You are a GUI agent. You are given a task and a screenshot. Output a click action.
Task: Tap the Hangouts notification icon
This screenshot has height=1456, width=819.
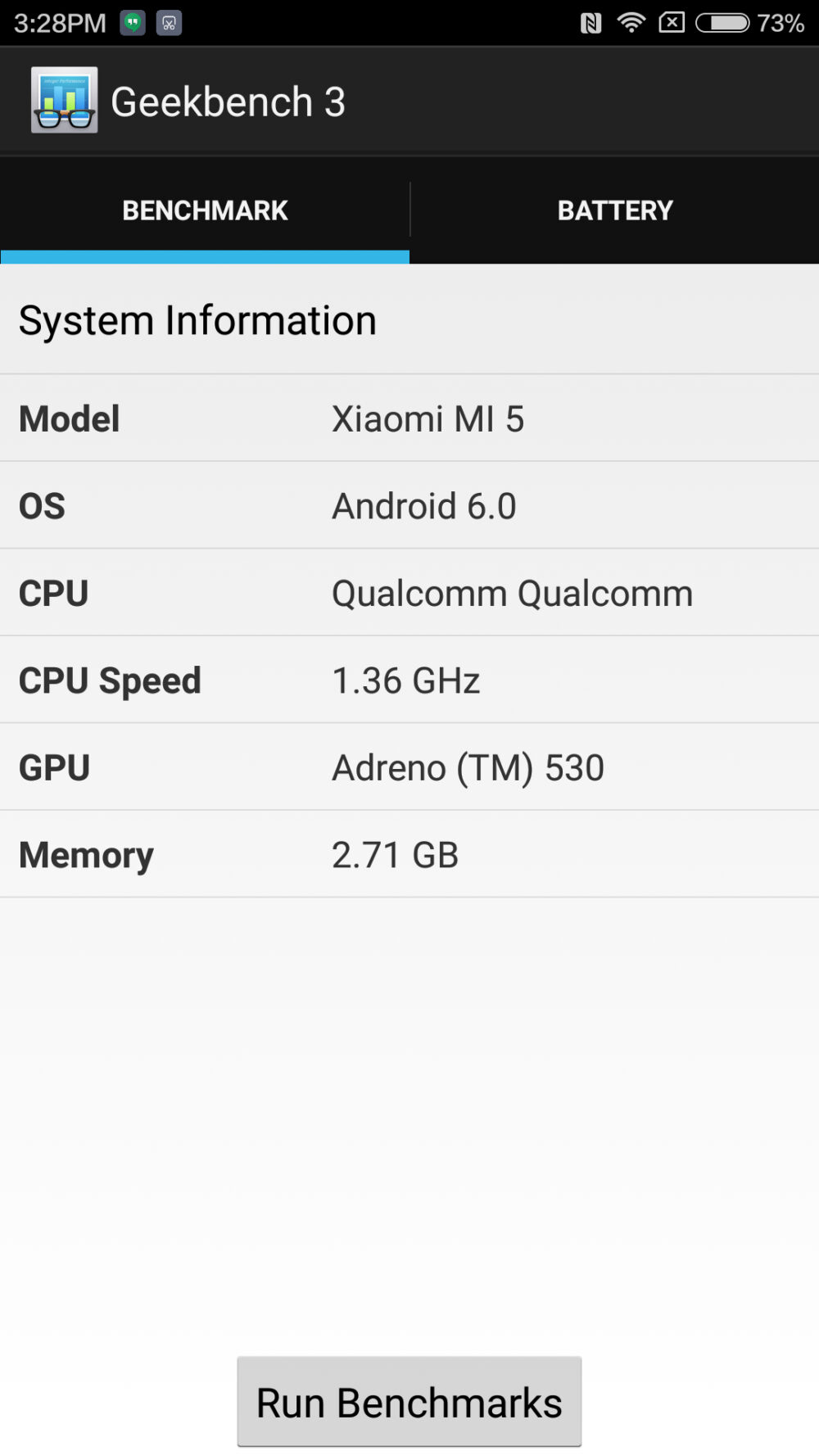coord(131,21)
